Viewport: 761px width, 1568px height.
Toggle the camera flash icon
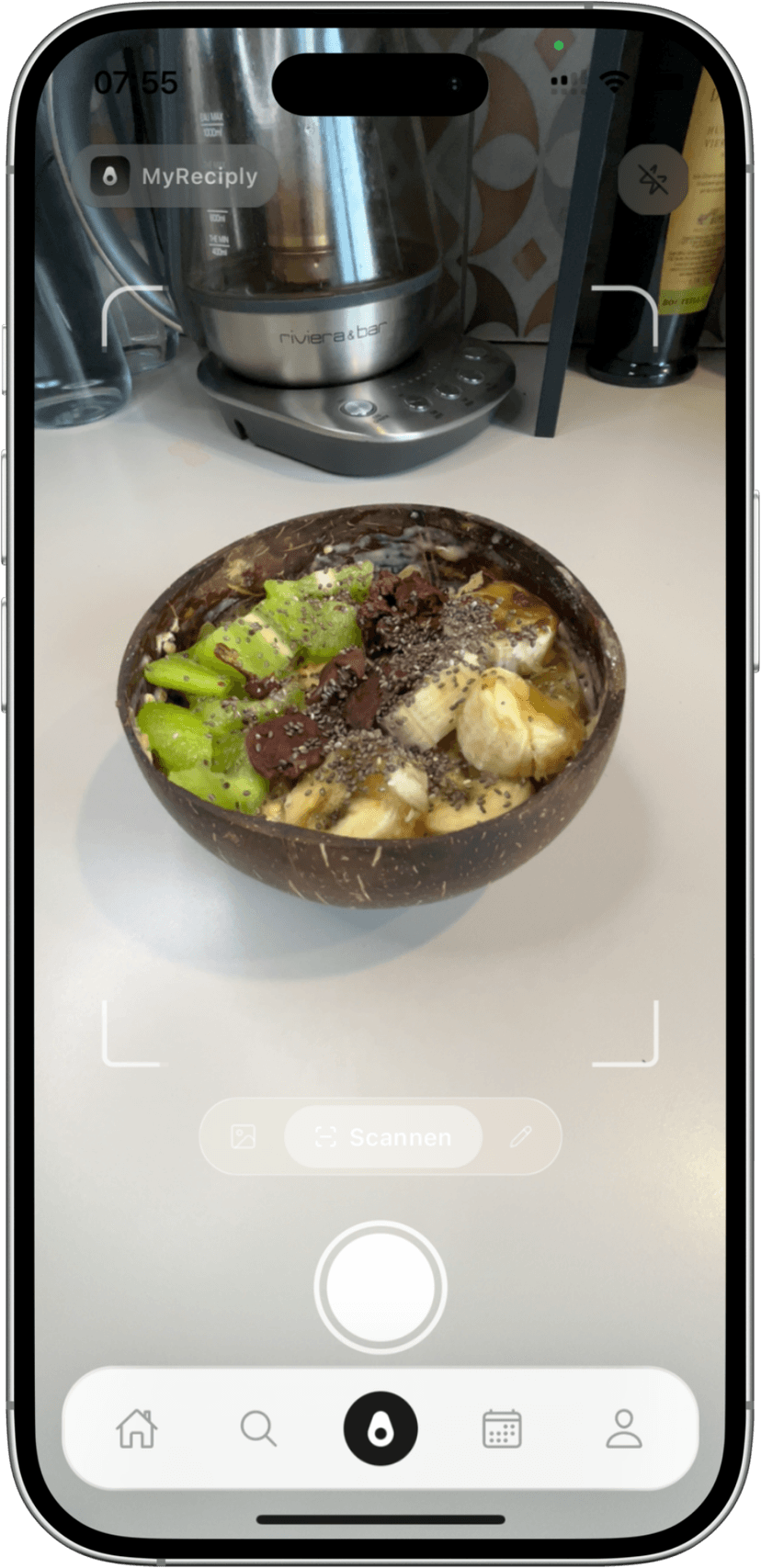pyautogui.click(x=653, y=180)
